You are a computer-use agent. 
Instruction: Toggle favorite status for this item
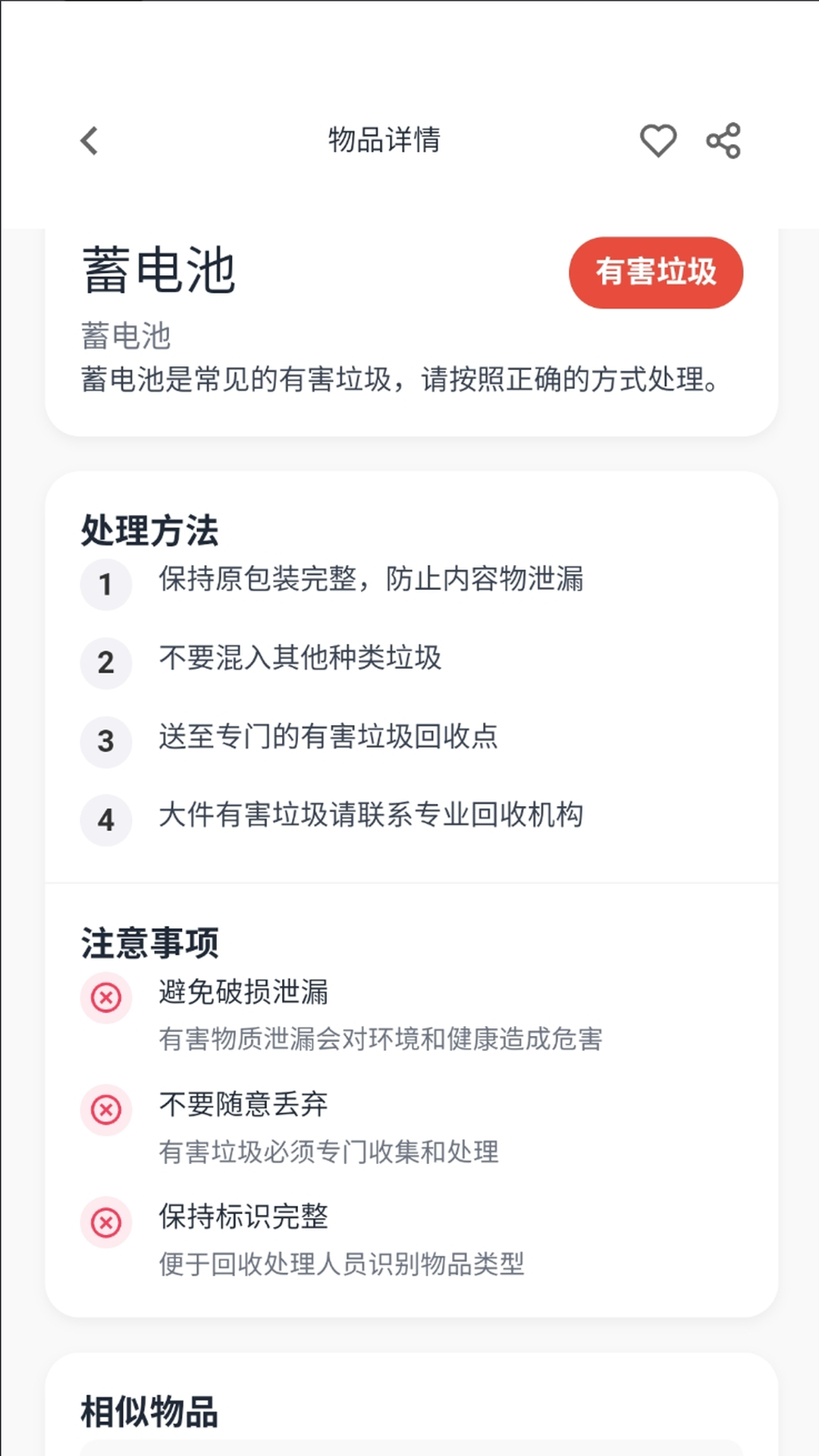point(659,139)
